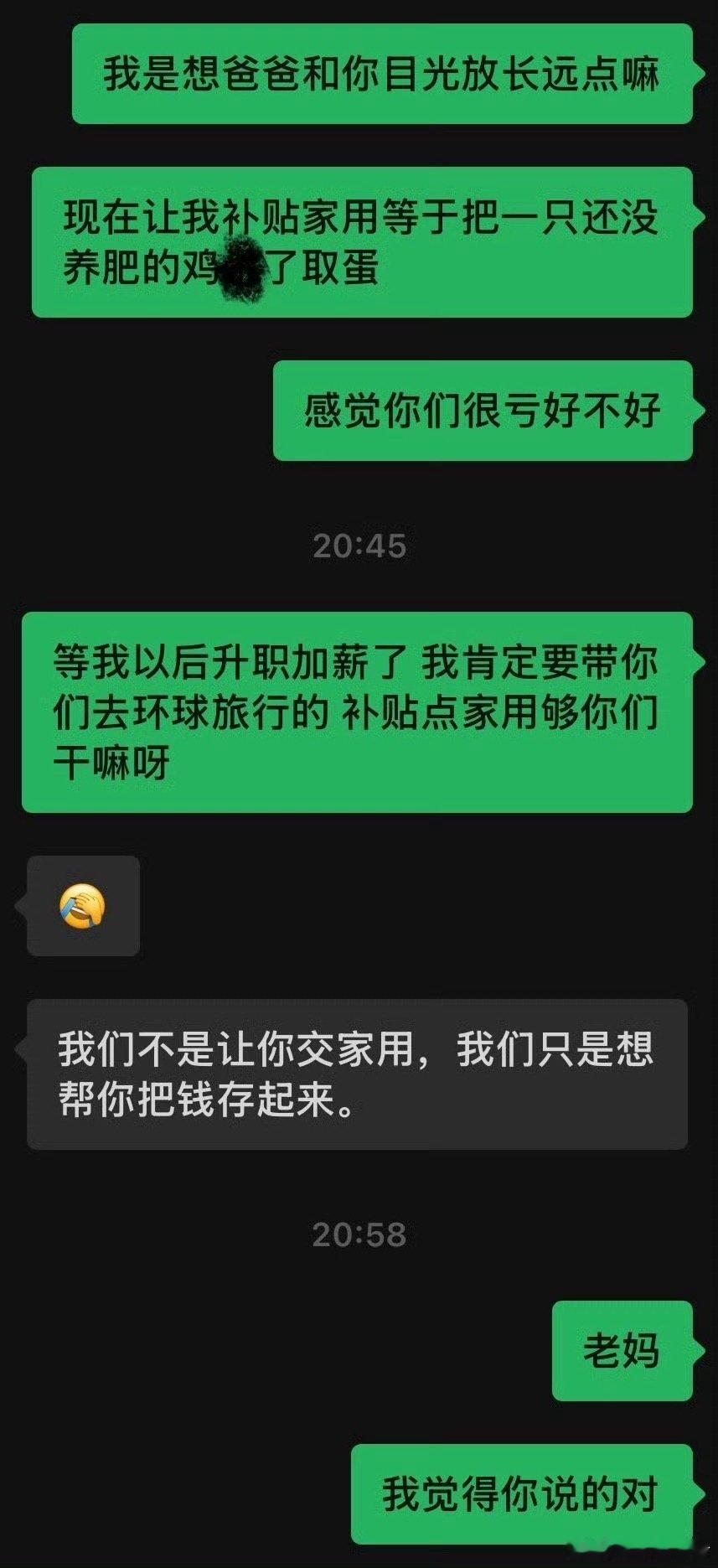Tap the facepalm emoji sticker

coord(81,906)
